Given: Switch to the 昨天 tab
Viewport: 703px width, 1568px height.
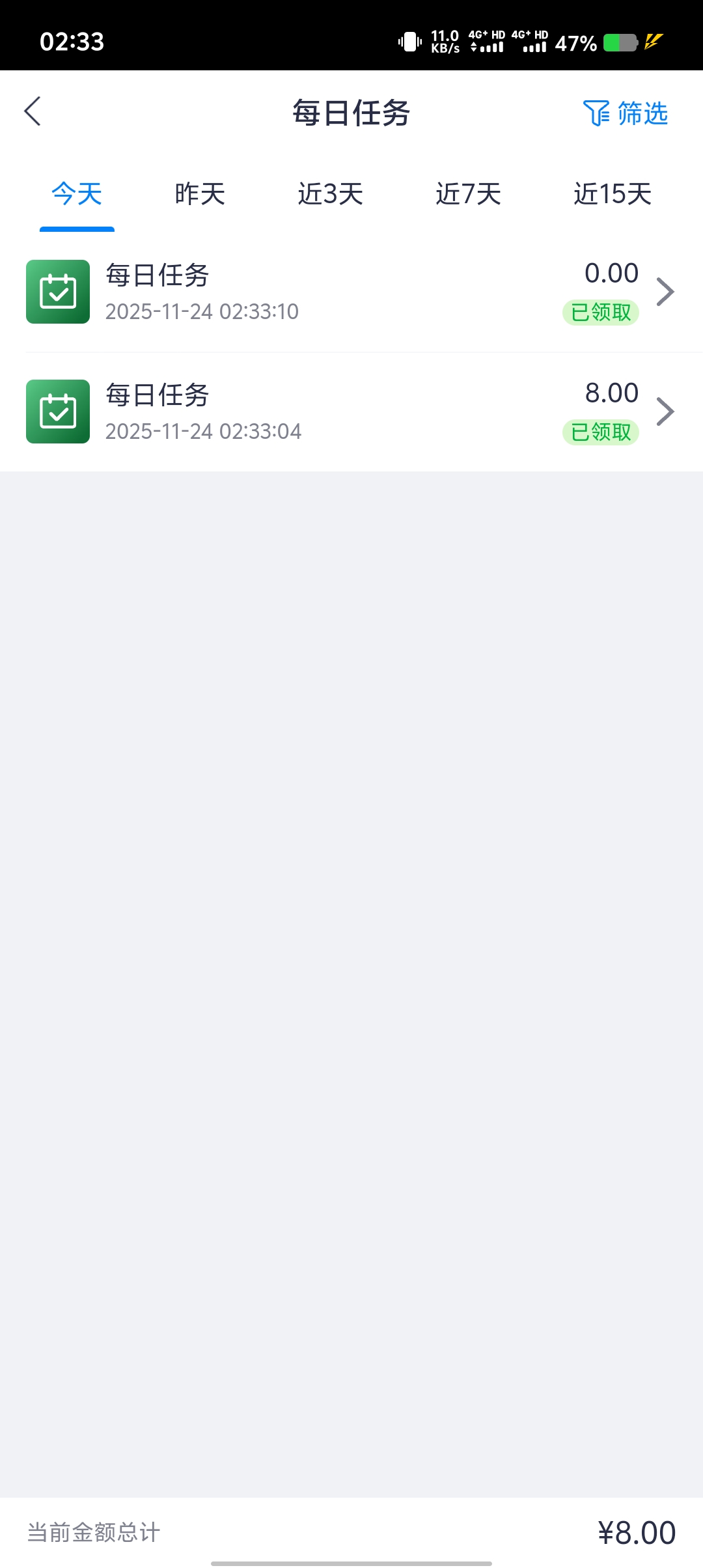Looking at the screenshot, I should click(200, 194).
